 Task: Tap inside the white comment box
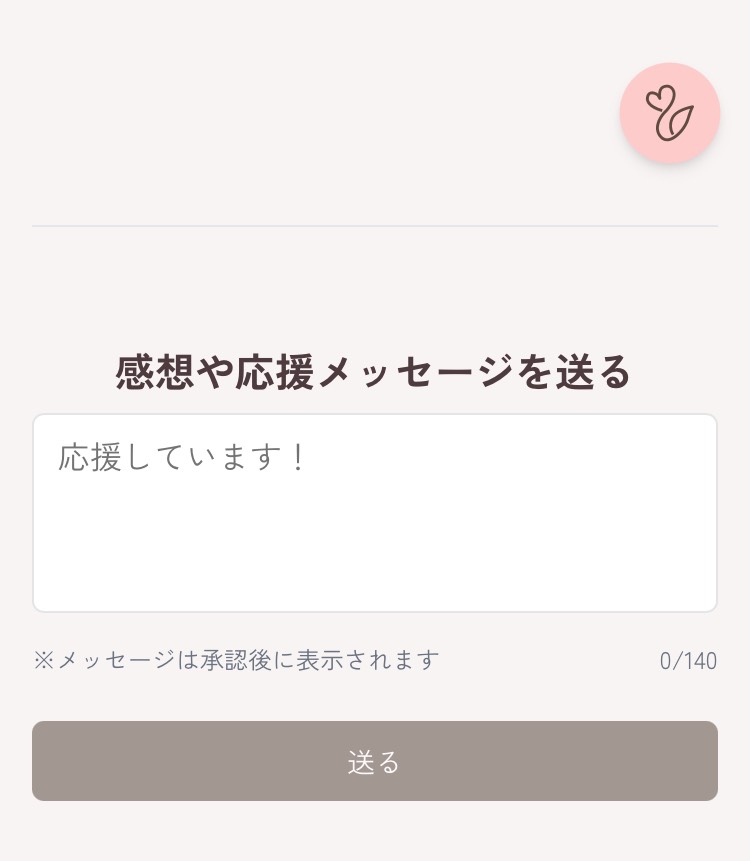point(375,513)
